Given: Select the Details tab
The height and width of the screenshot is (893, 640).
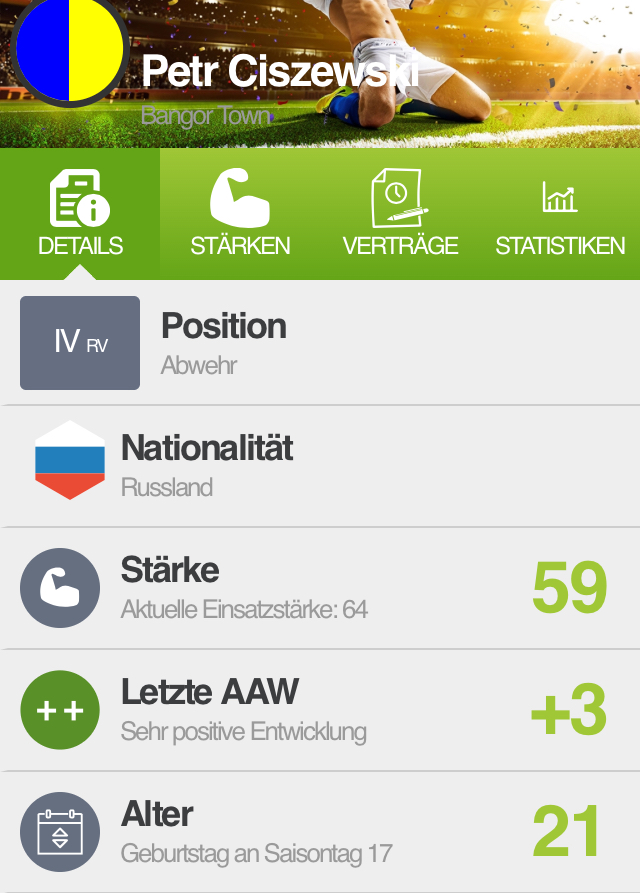Looking at the screenshot, I should click(x=80, y=214).
